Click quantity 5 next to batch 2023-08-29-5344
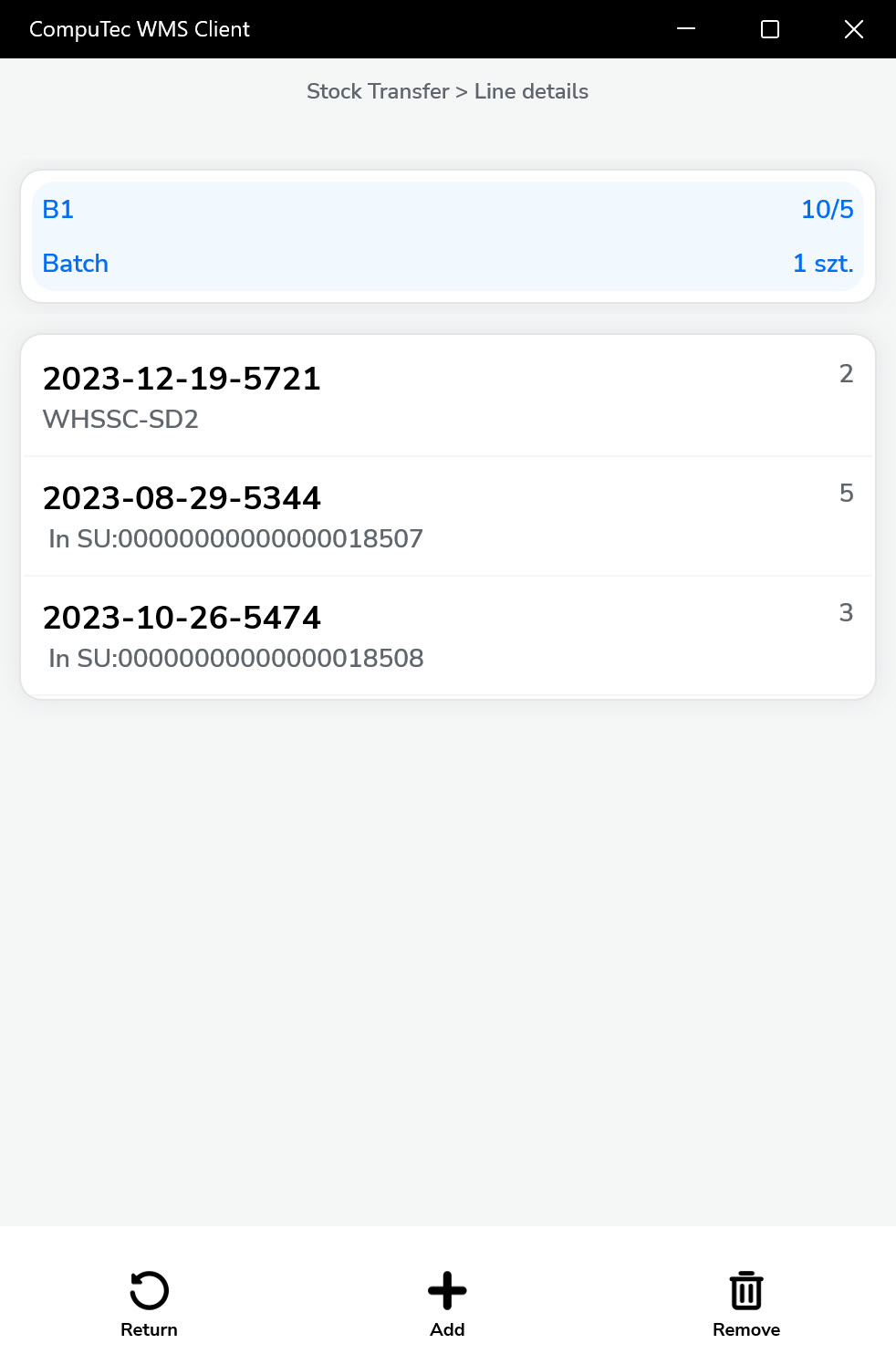Viewport: 896px width, 1354px height. tap(847, 493)
